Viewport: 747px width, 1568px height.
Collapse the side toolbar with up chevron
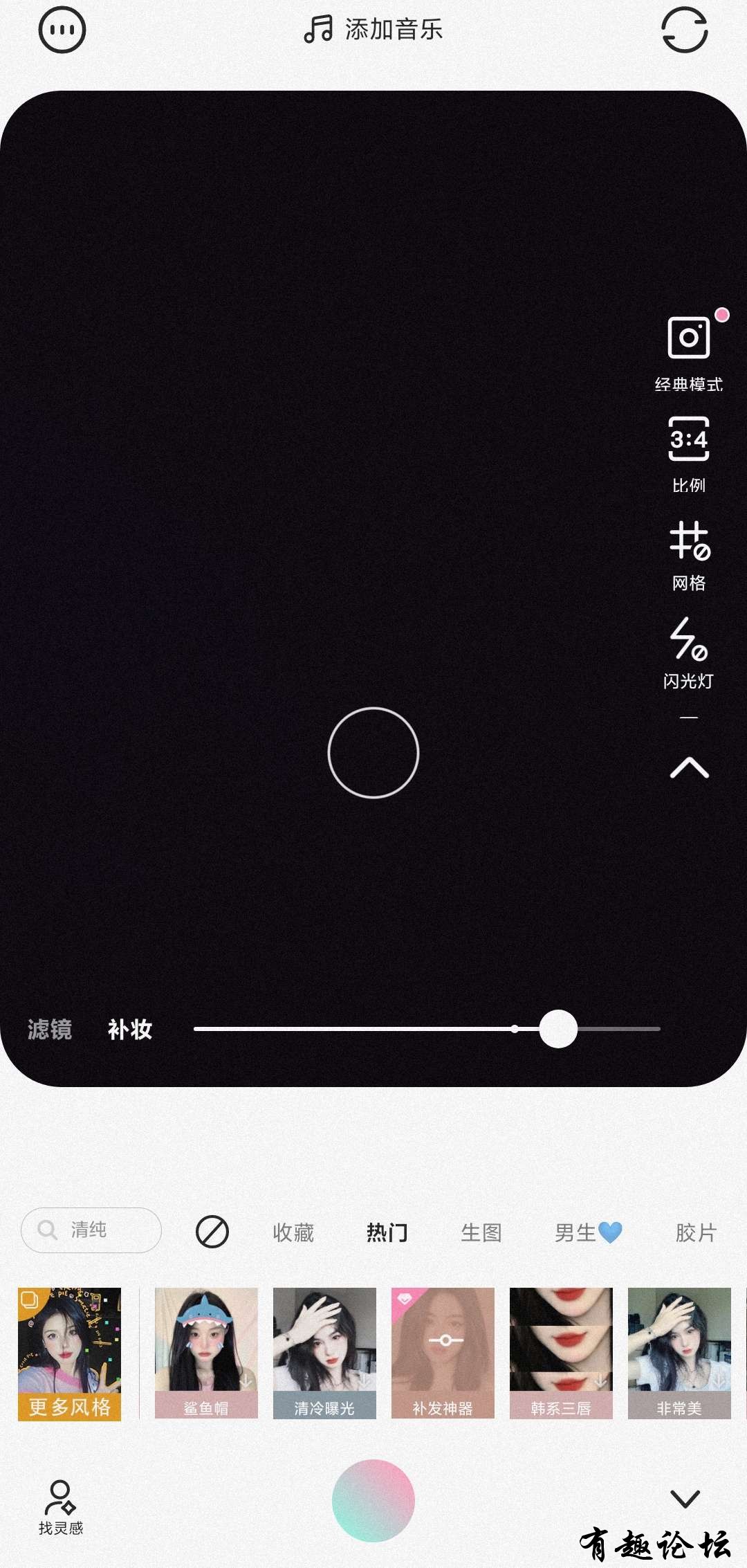click(689, 768)
